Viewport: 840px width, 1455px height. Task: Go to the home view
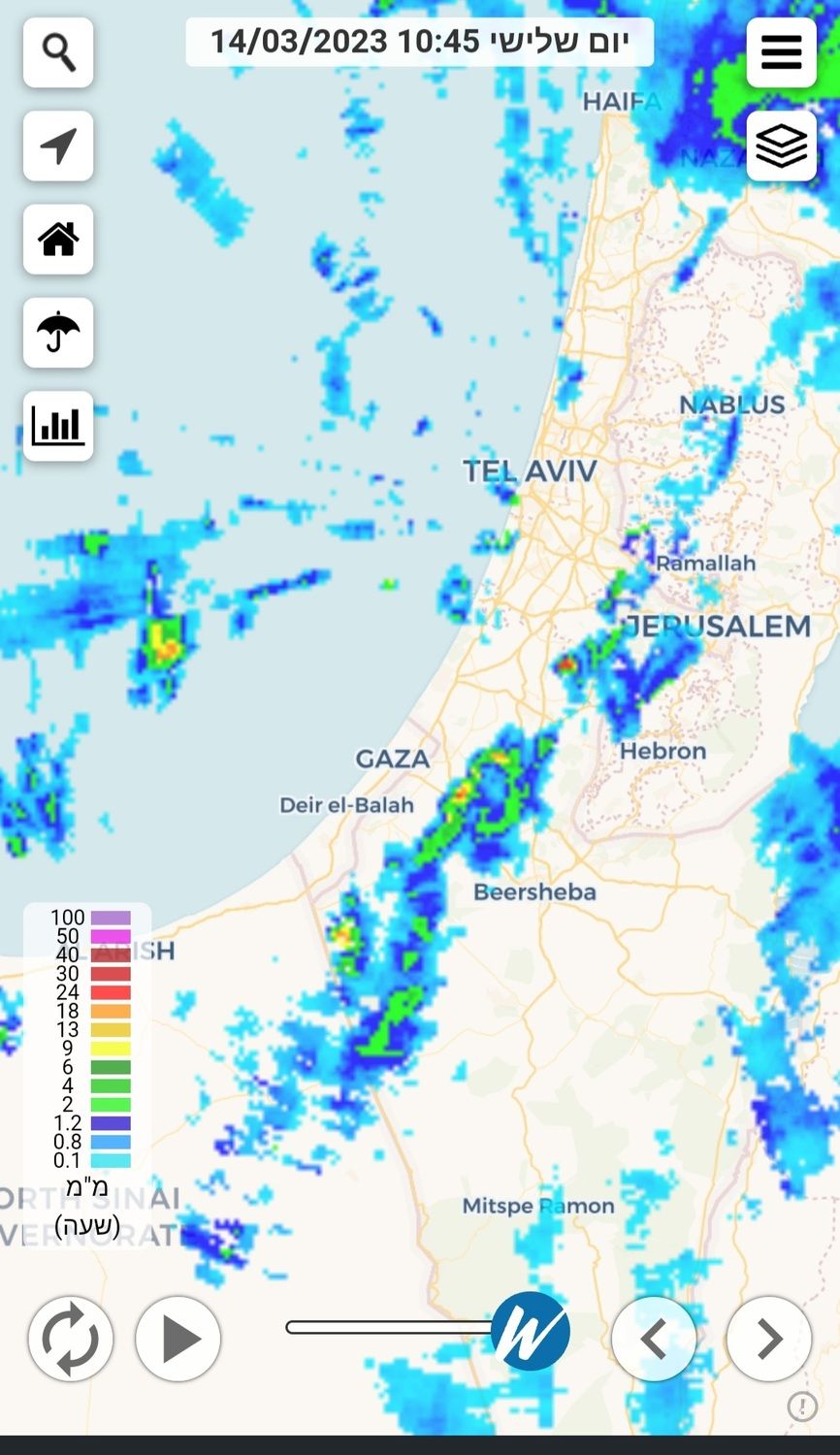tap(58, 239)
